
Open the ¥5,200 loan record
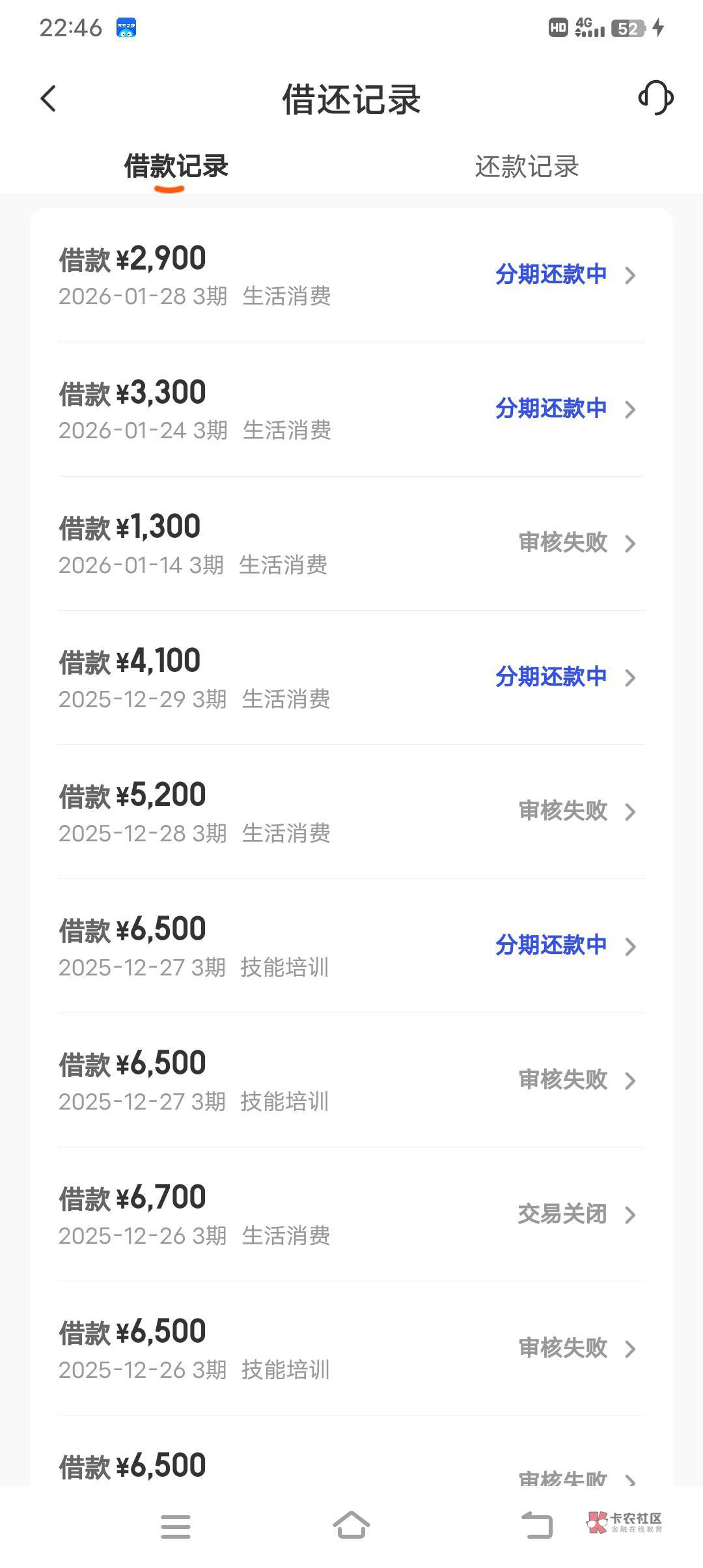(351, 812)
